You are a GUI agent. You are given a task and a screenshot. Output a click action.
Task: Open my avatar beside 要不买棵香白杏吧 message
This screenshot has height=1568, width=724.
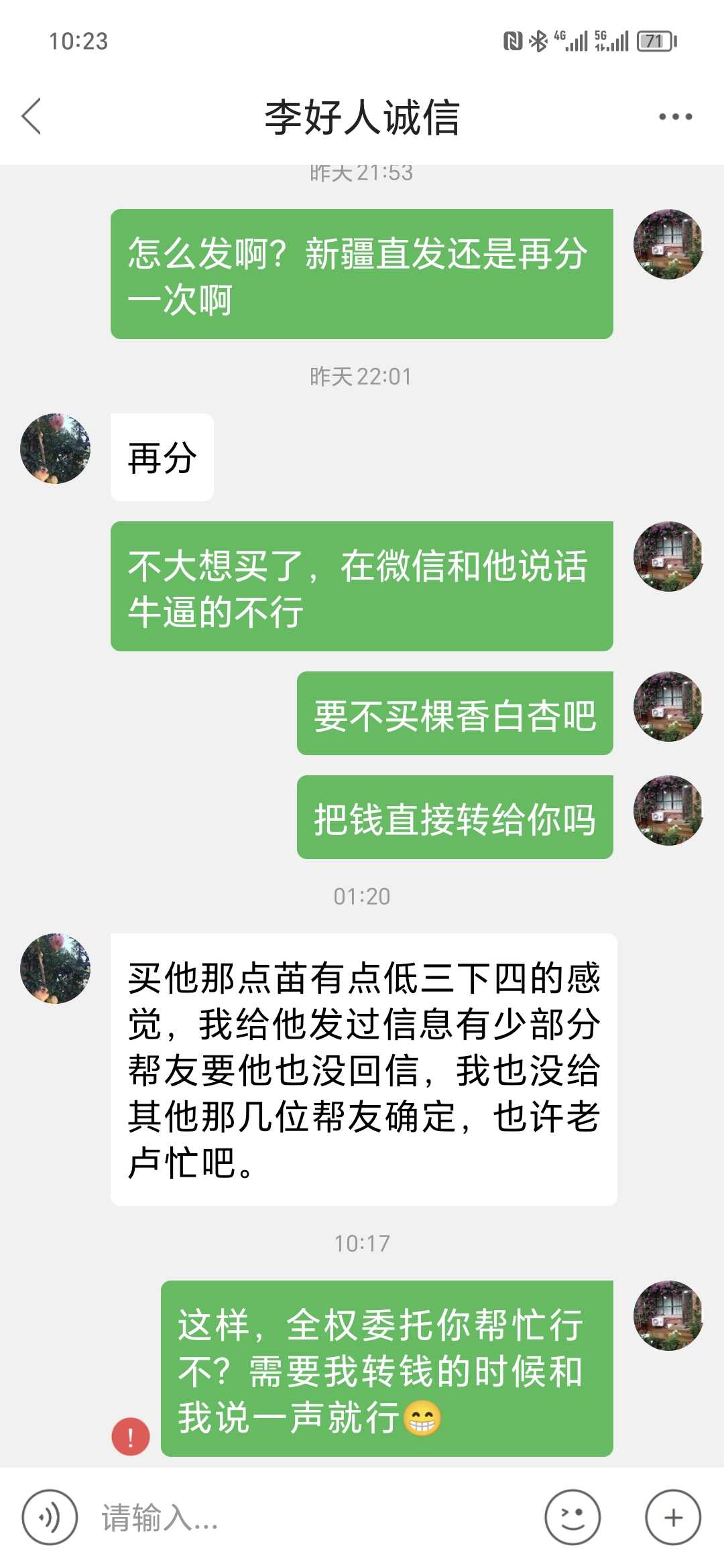[668, 706]
